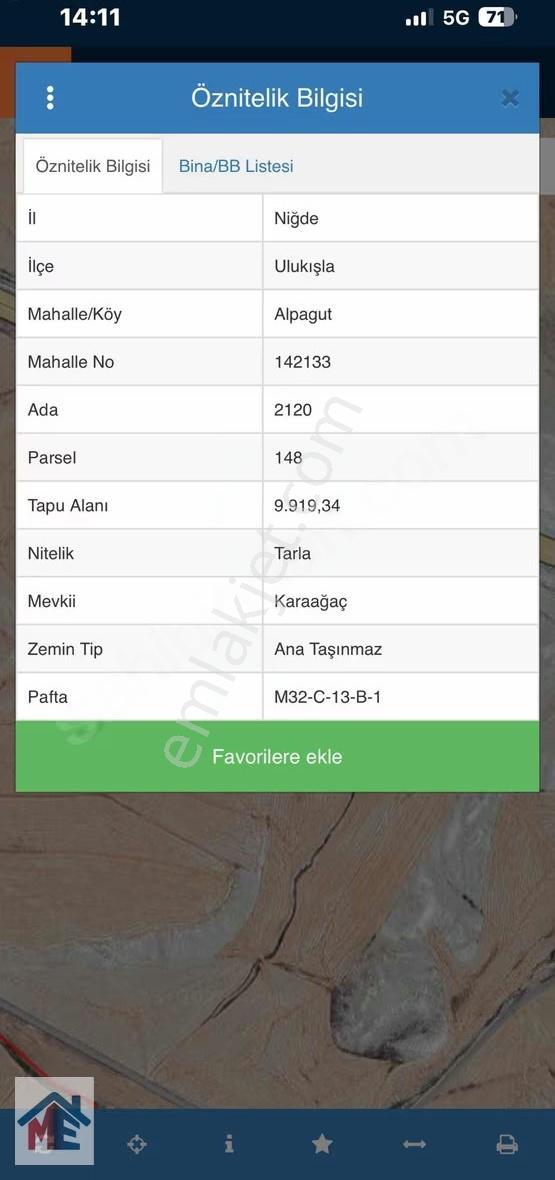
Task: Tap the printer icon
Action: click(507, 1145)
